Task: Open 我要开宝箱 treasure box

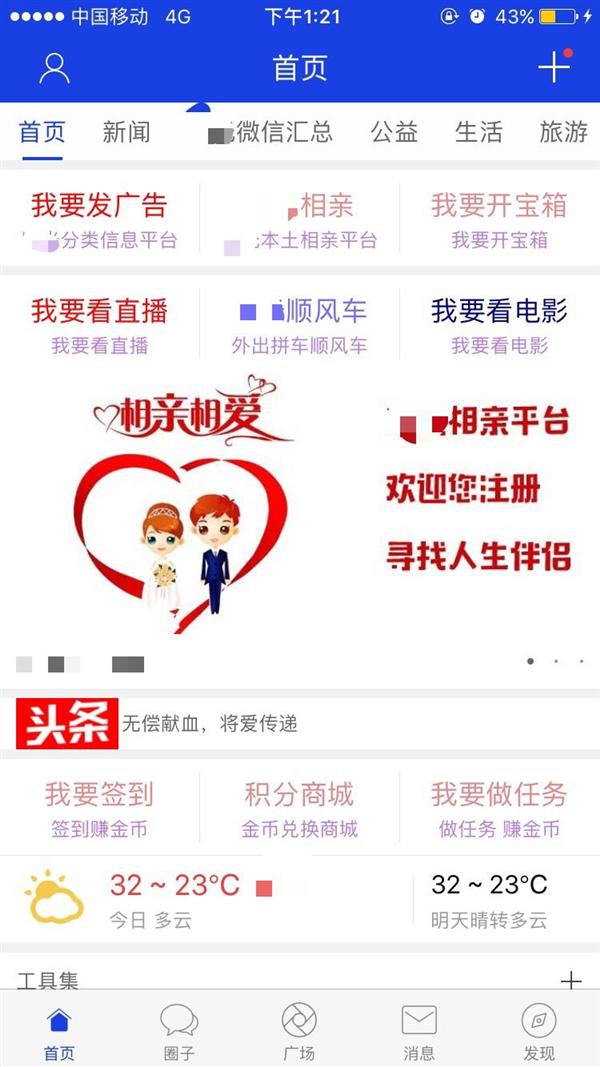Action: (499, 220)
